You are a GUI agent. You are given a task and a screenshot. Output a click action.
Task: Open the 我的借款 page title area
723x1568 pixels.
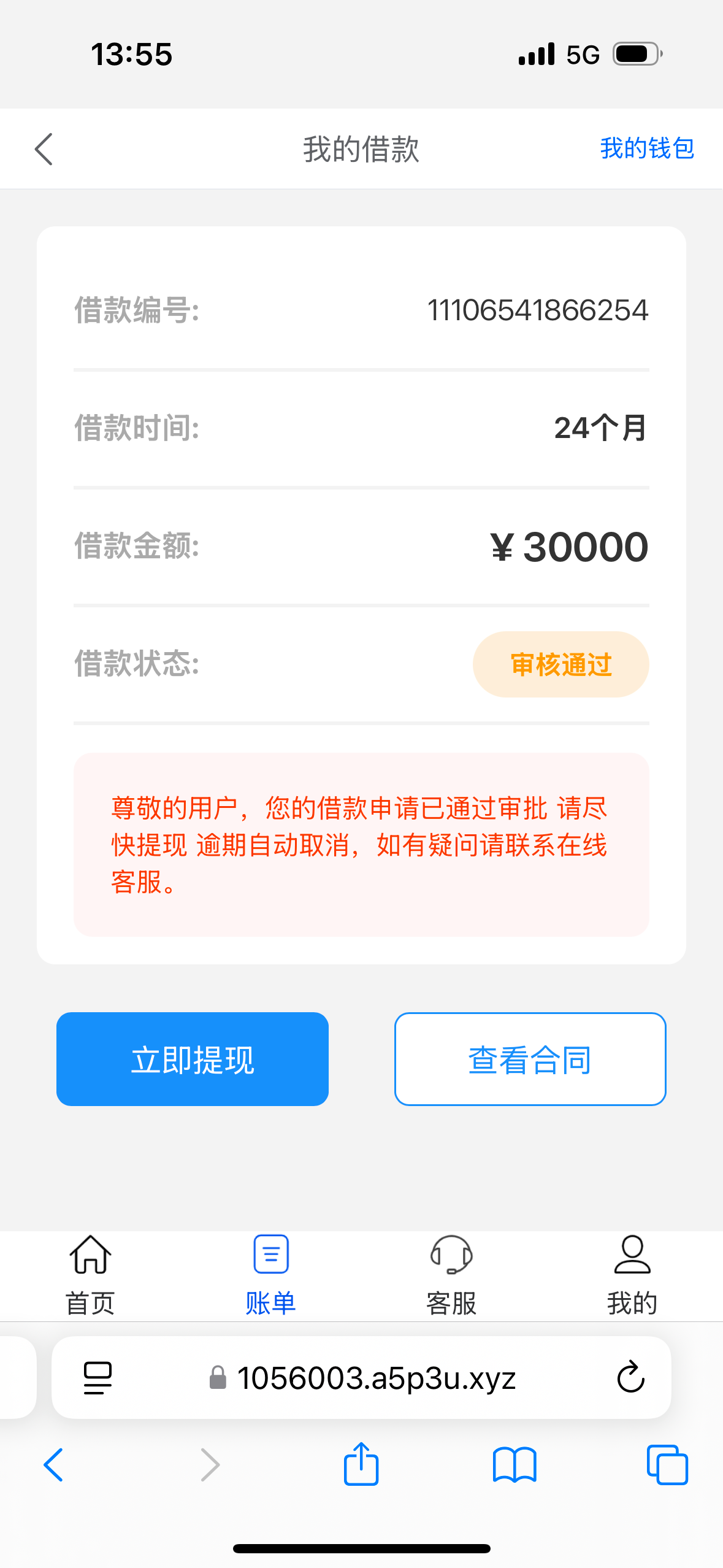361,148
